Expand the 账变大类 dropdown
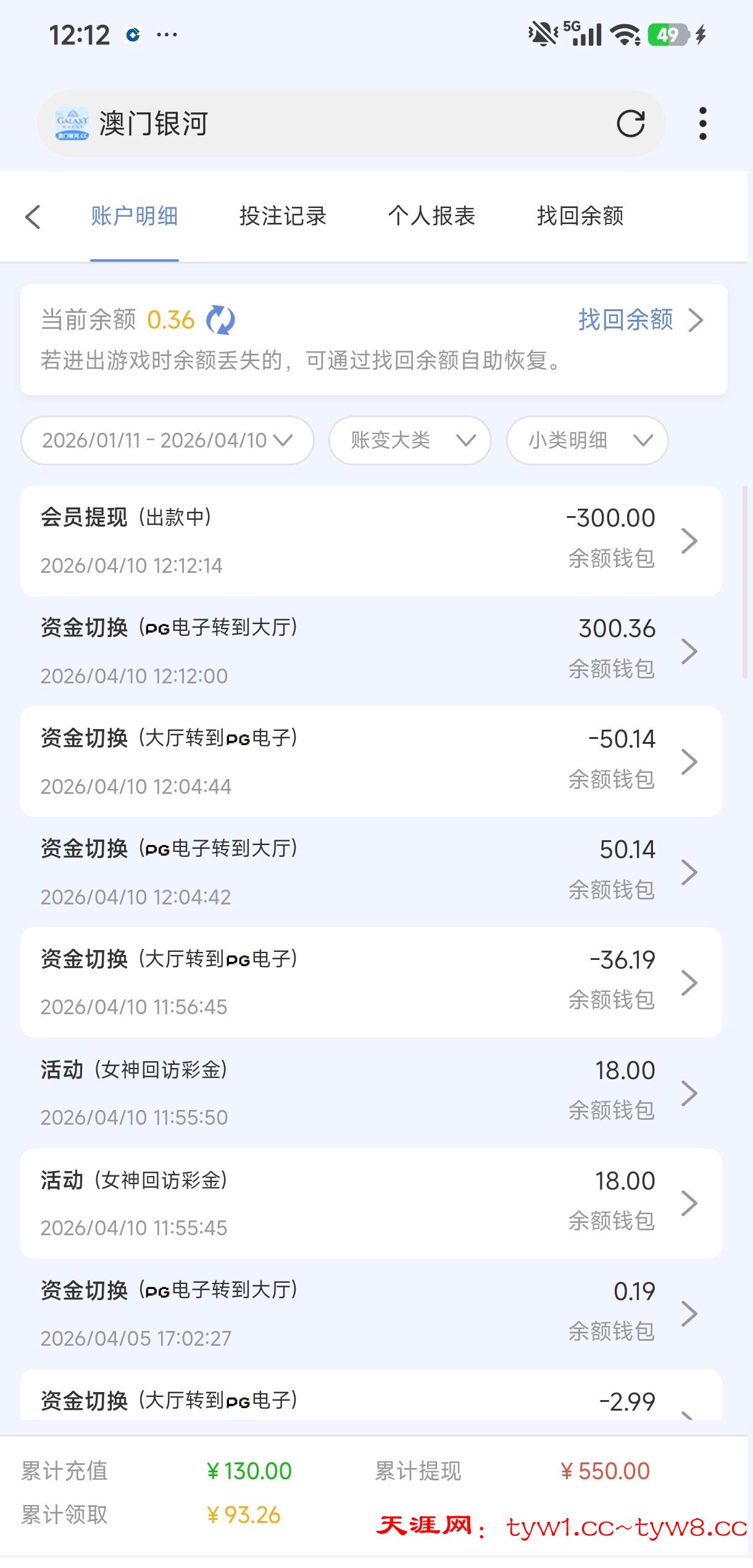The height and width of the screenshot is (1568, 753). tap(410, 440)
